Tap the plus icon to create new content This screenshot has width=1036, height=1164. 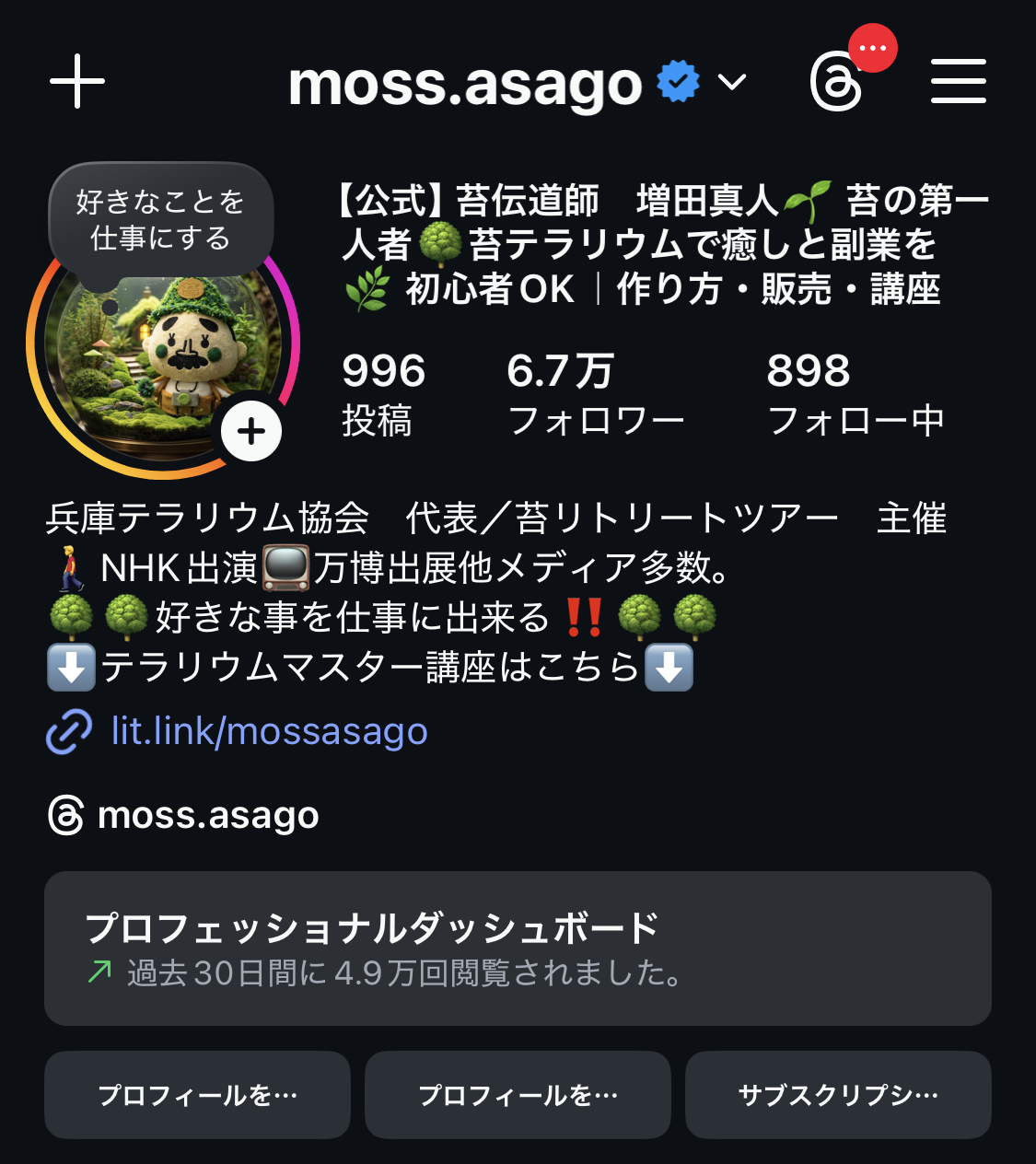77,81
